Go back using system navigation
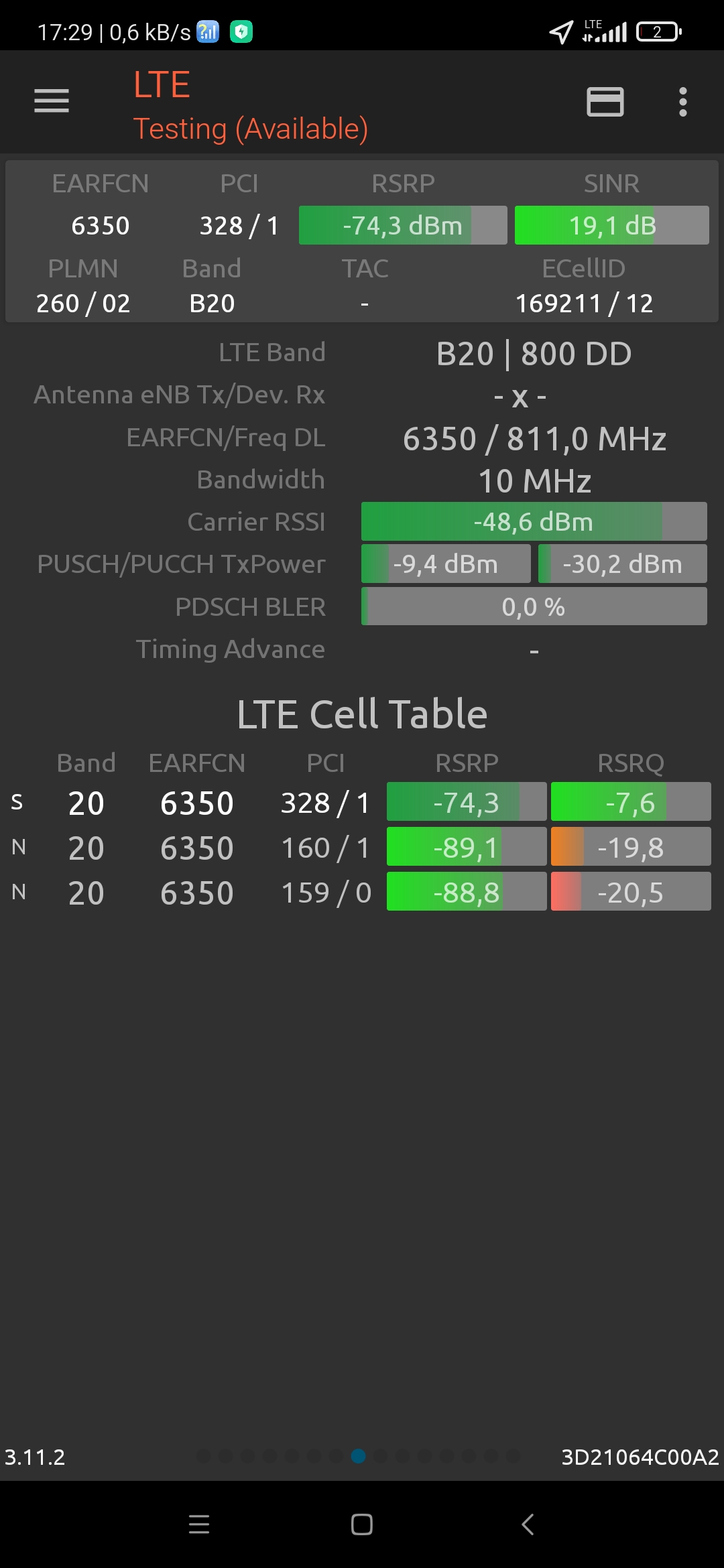Viewport: 724px width, 1568px height. (x=528, y=1524)
